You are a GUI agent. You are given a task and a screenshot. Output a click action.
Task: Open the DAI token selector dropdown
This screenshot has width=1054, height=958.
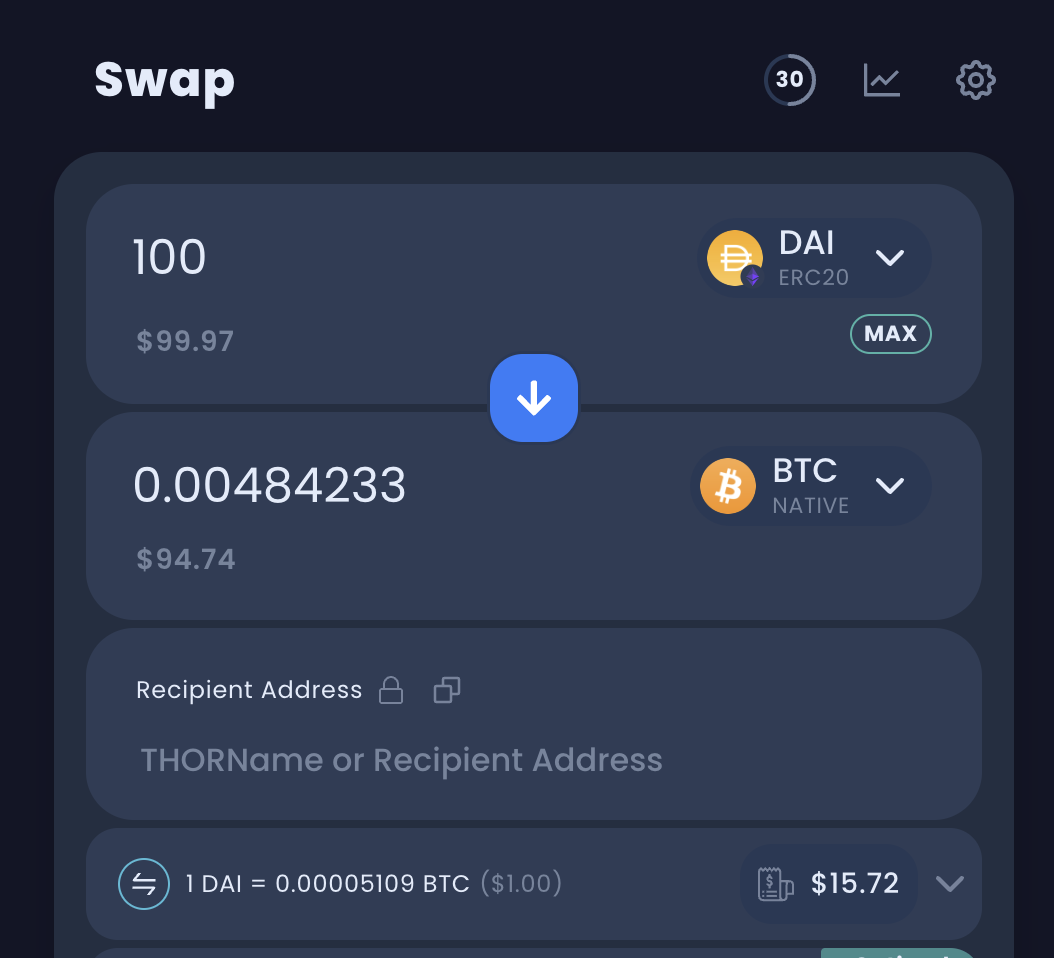click(x=816, y=258)
